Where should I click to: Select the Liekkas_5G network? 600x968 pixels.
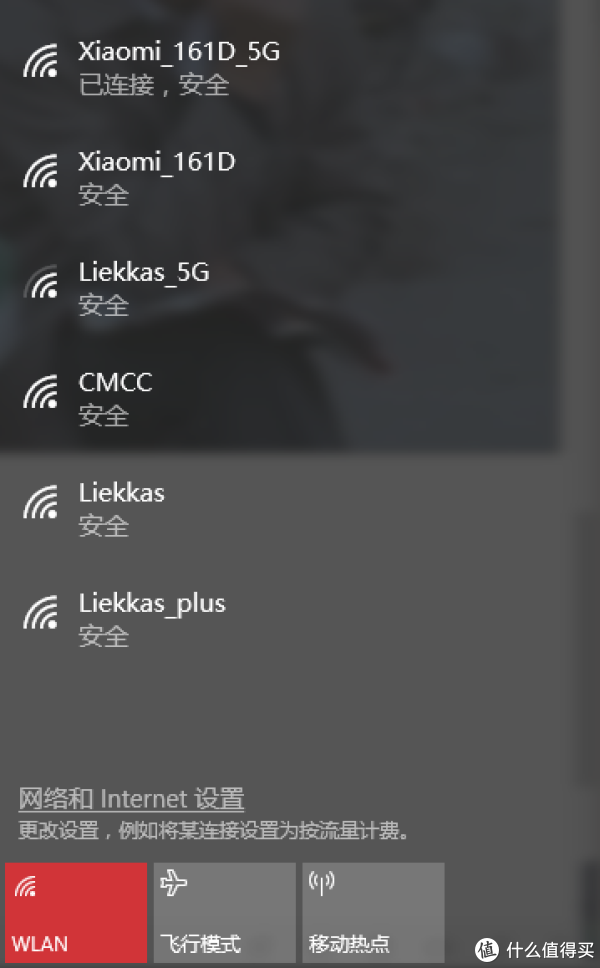tap(143, 287)
